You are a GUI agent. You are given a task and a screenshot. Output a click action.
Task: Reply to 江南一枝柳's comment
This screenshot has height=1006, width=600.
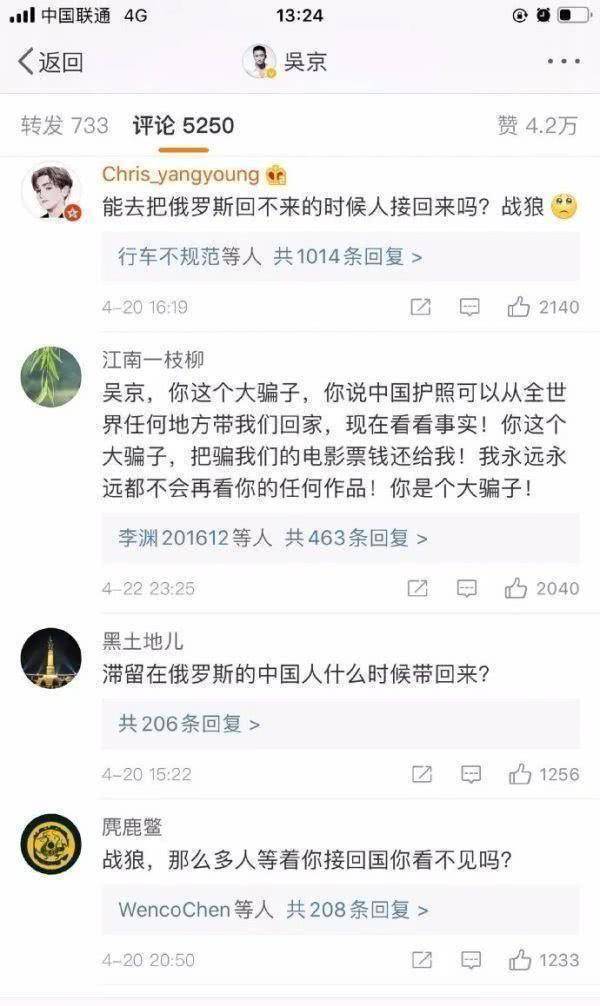click(468, 588)
